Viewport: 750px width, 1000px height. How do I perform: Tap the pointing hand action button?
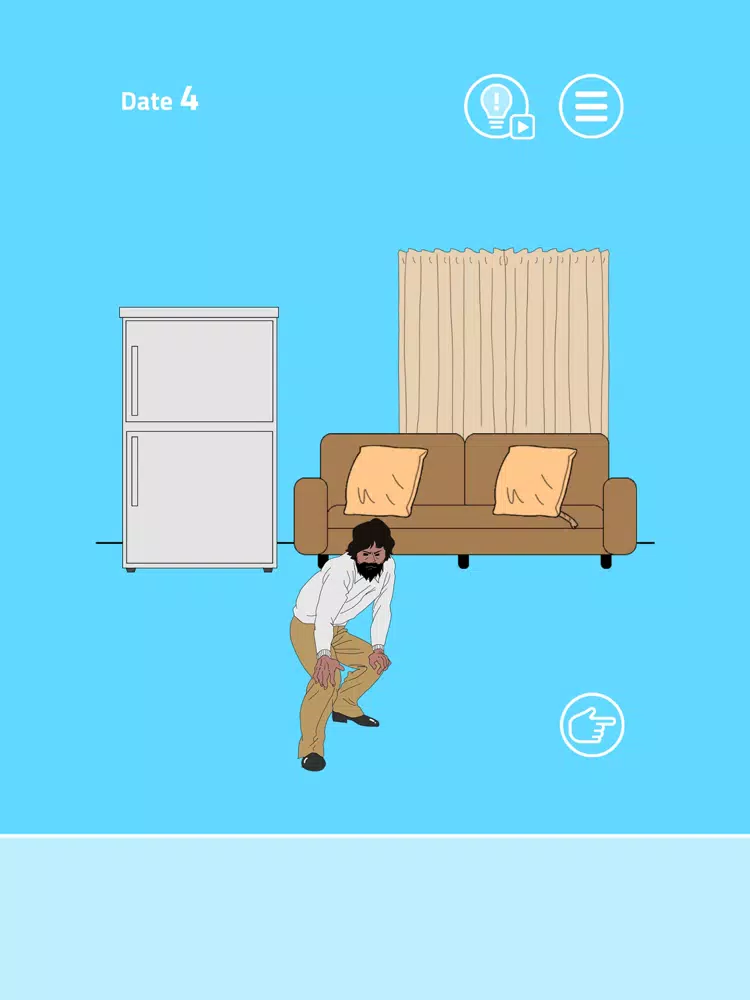pyautogui.click(x=592, y=725)
